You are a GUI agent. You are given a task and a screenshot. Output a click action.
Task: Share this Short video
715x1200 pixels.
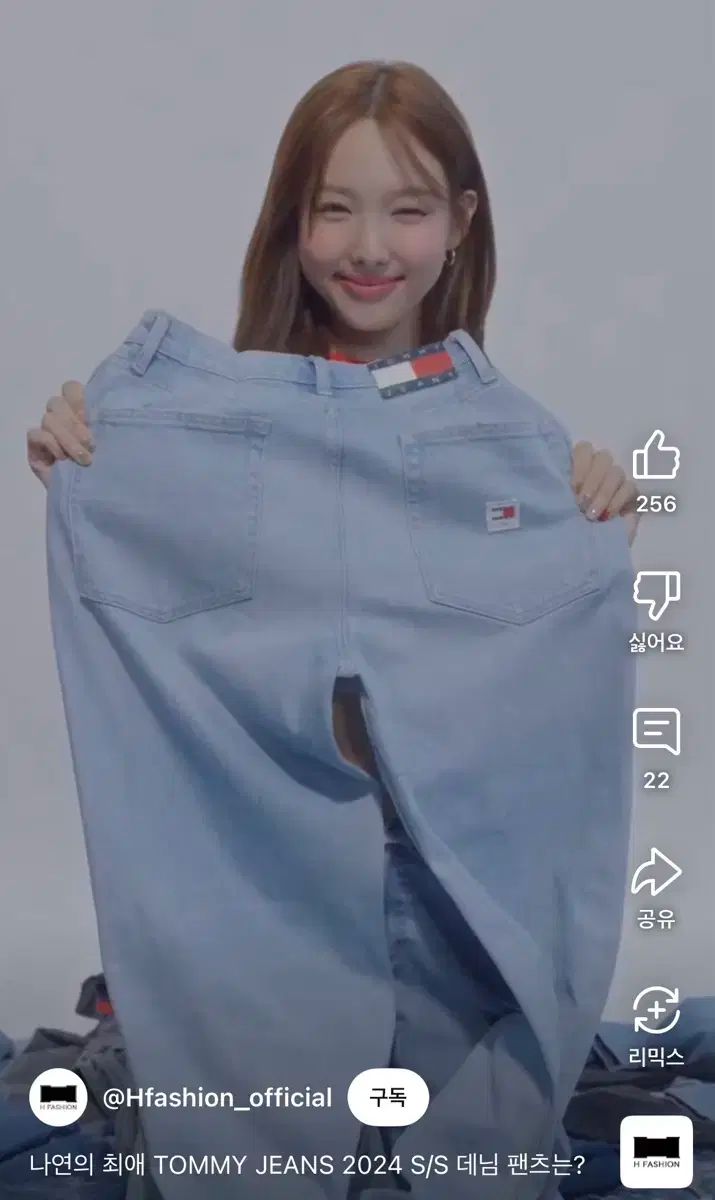tap(656, 873)
